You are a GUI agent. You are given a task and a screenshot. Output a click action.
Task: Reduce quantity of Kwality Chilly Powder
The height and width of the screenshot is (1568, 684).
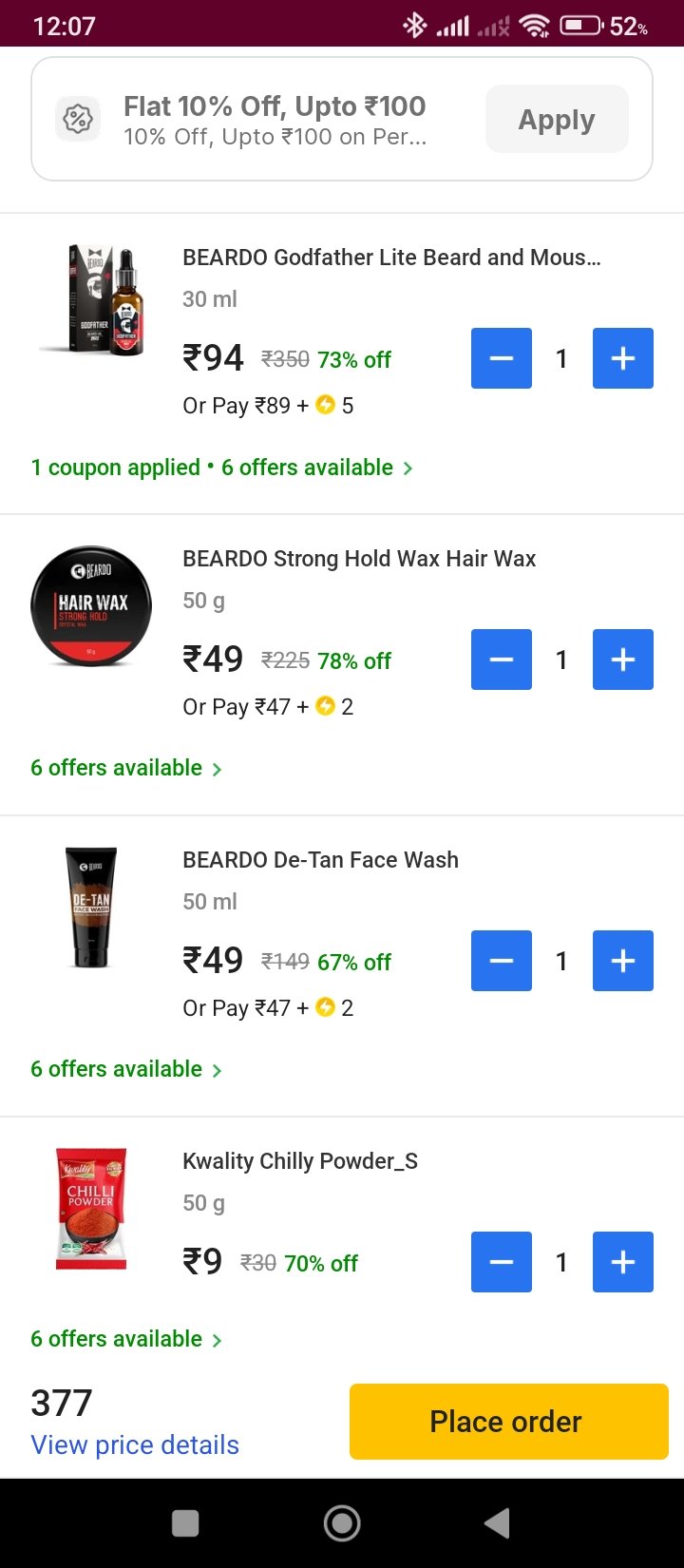502,1262
